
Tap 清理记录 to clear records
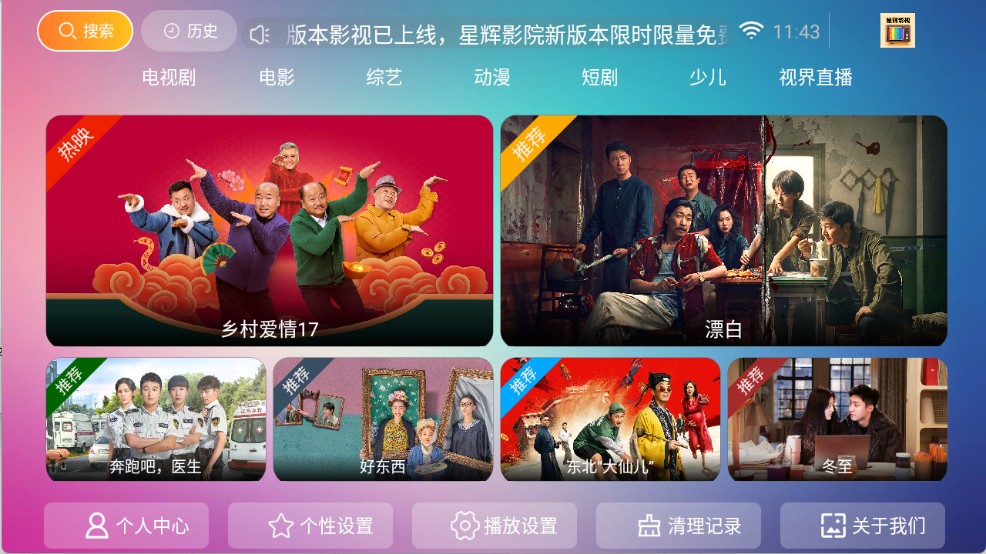click(x=678, y=526)
